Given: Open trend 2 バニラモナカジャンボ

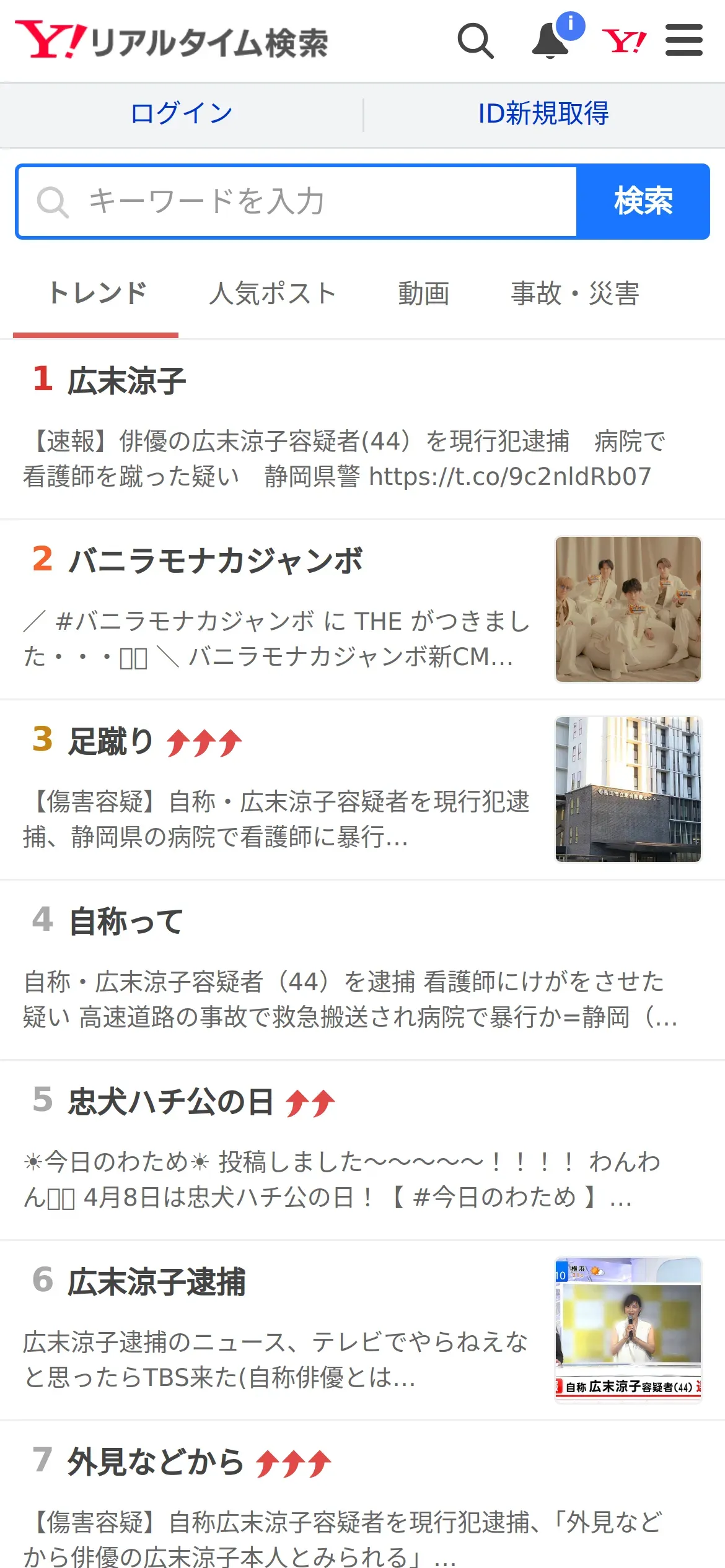Looking at the screenshot, I should click(x=215, y=561).
